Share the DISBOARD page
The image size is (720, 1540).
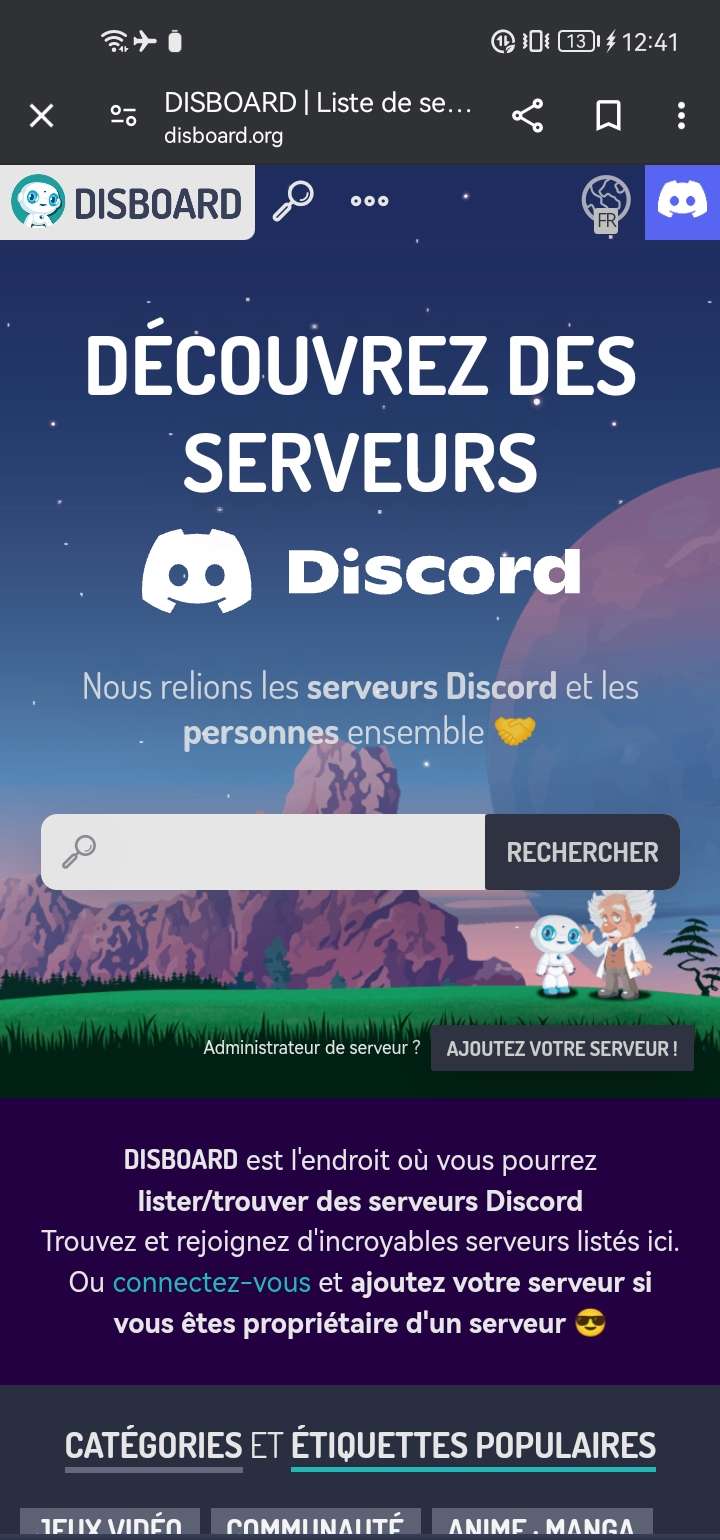point(527,116)
